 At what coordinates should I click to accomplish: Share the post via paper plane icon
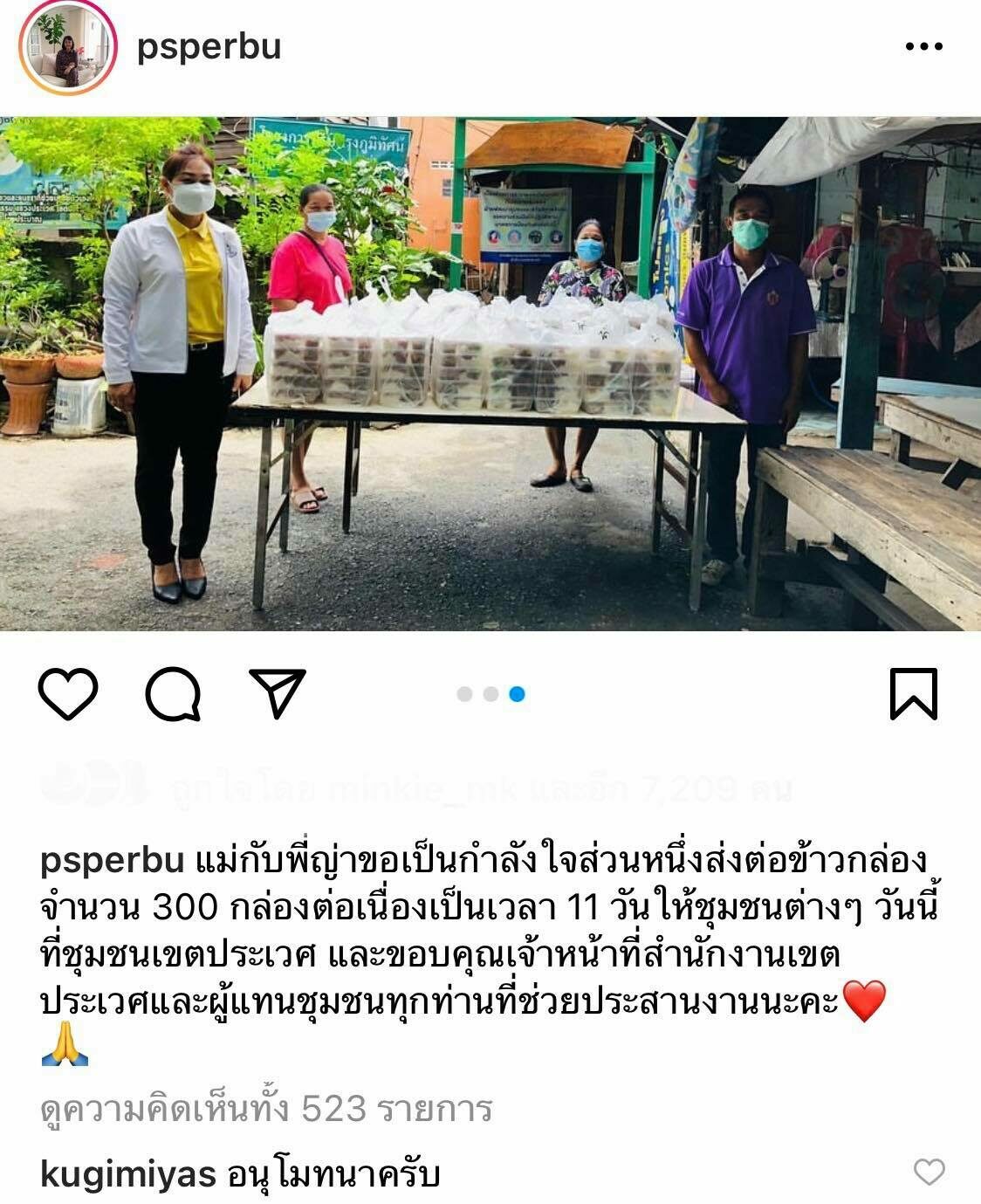(x=278, y=693)
